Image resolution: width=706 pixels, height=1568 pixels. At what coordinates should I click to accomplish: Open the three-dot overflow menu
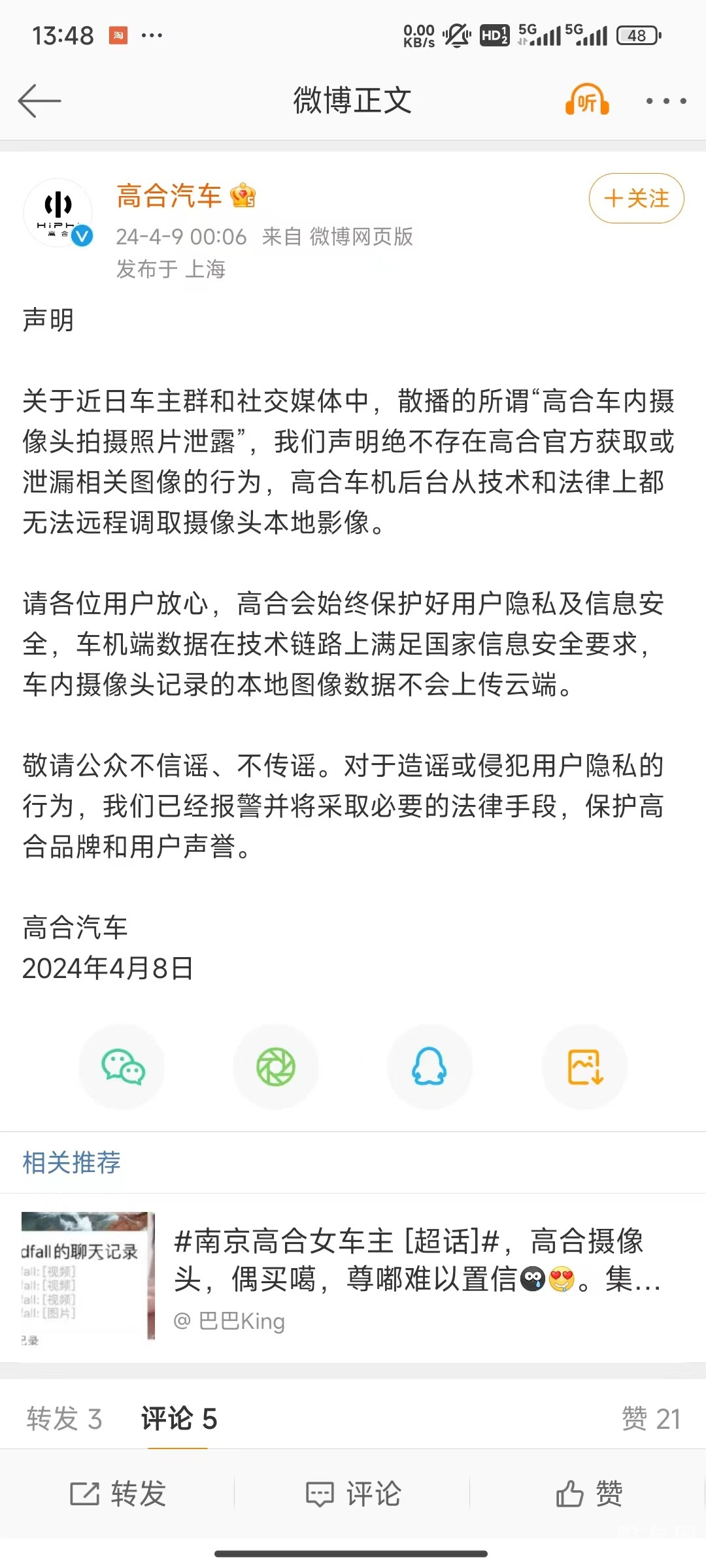point(665,101)
